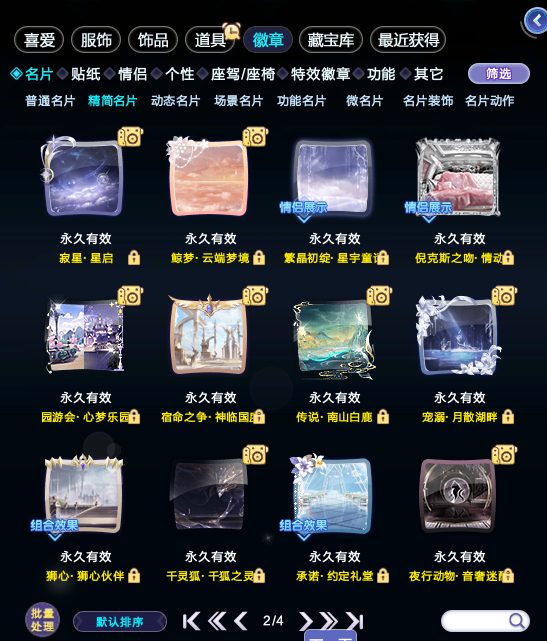Switch to 动态名片 sub-tab
This screenshot has width=547, height=641.
pos(175,101)
